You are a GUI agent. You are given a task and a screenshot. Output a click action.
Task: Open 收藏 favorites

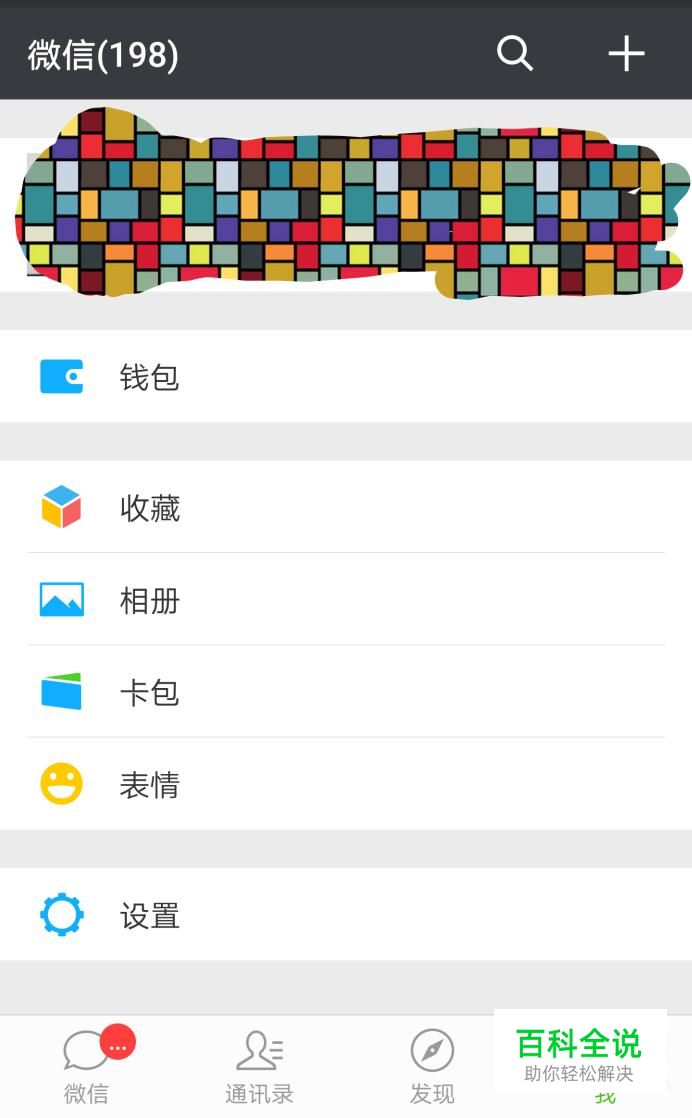(345, 508)
